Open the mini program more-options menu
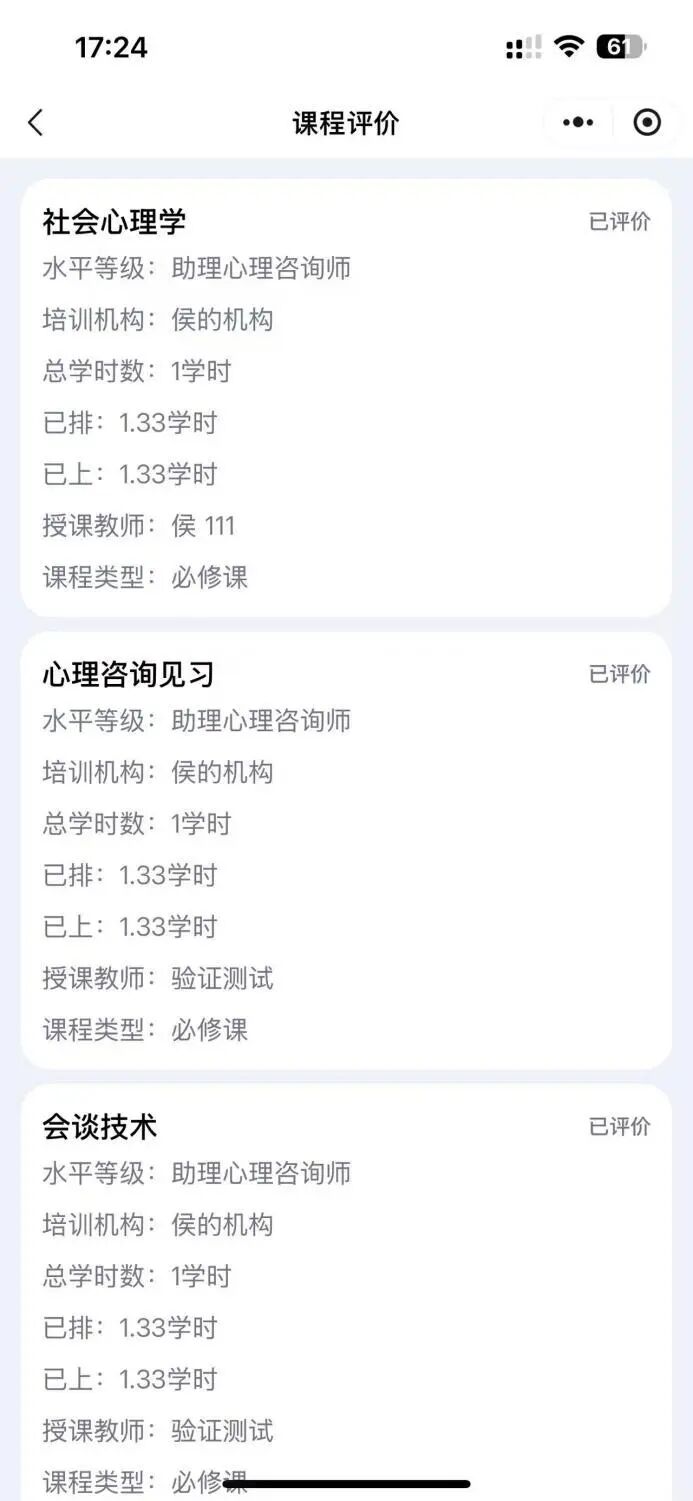The width and height of the screenshot is (693, 1501). [x=577, y=123]
